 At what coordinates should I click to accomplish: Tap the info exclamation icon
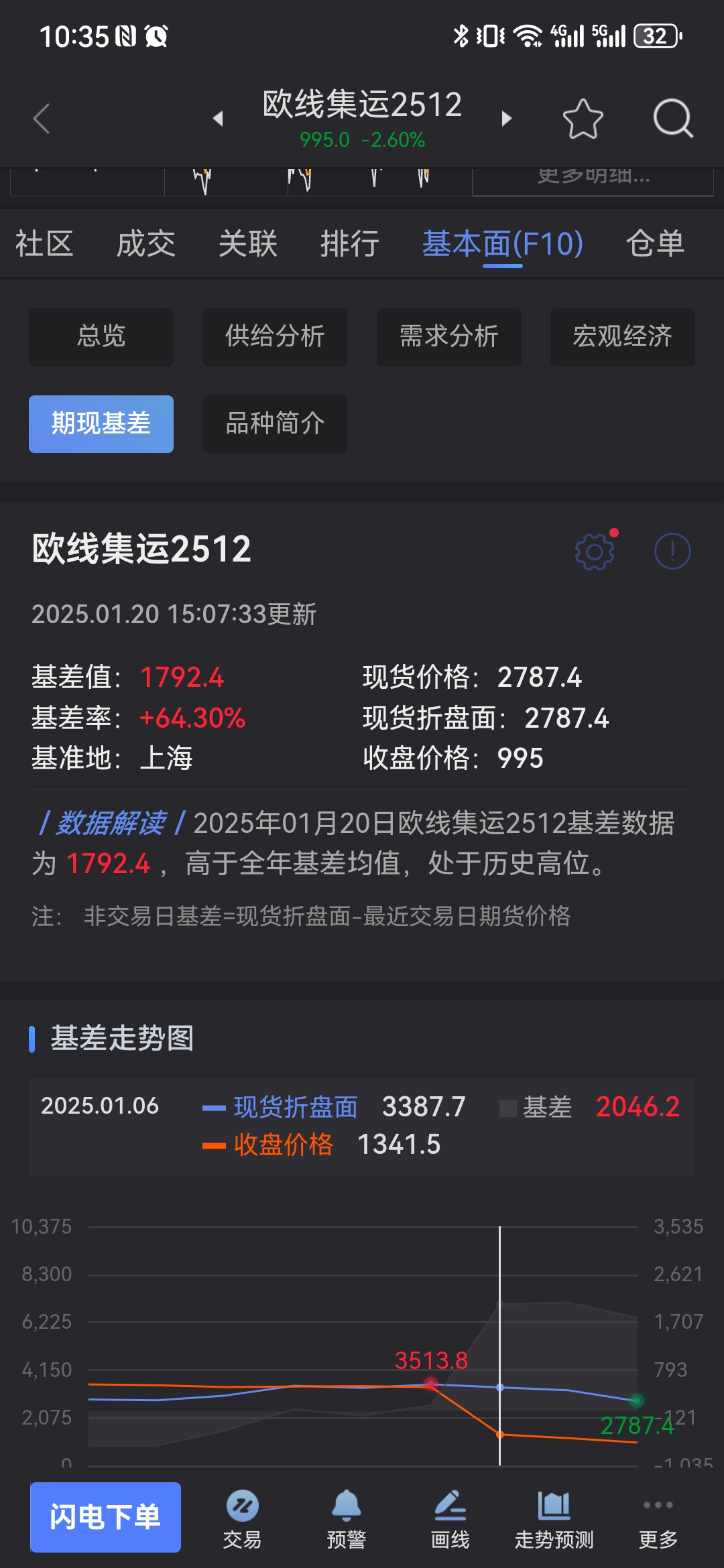click(672, 551)
